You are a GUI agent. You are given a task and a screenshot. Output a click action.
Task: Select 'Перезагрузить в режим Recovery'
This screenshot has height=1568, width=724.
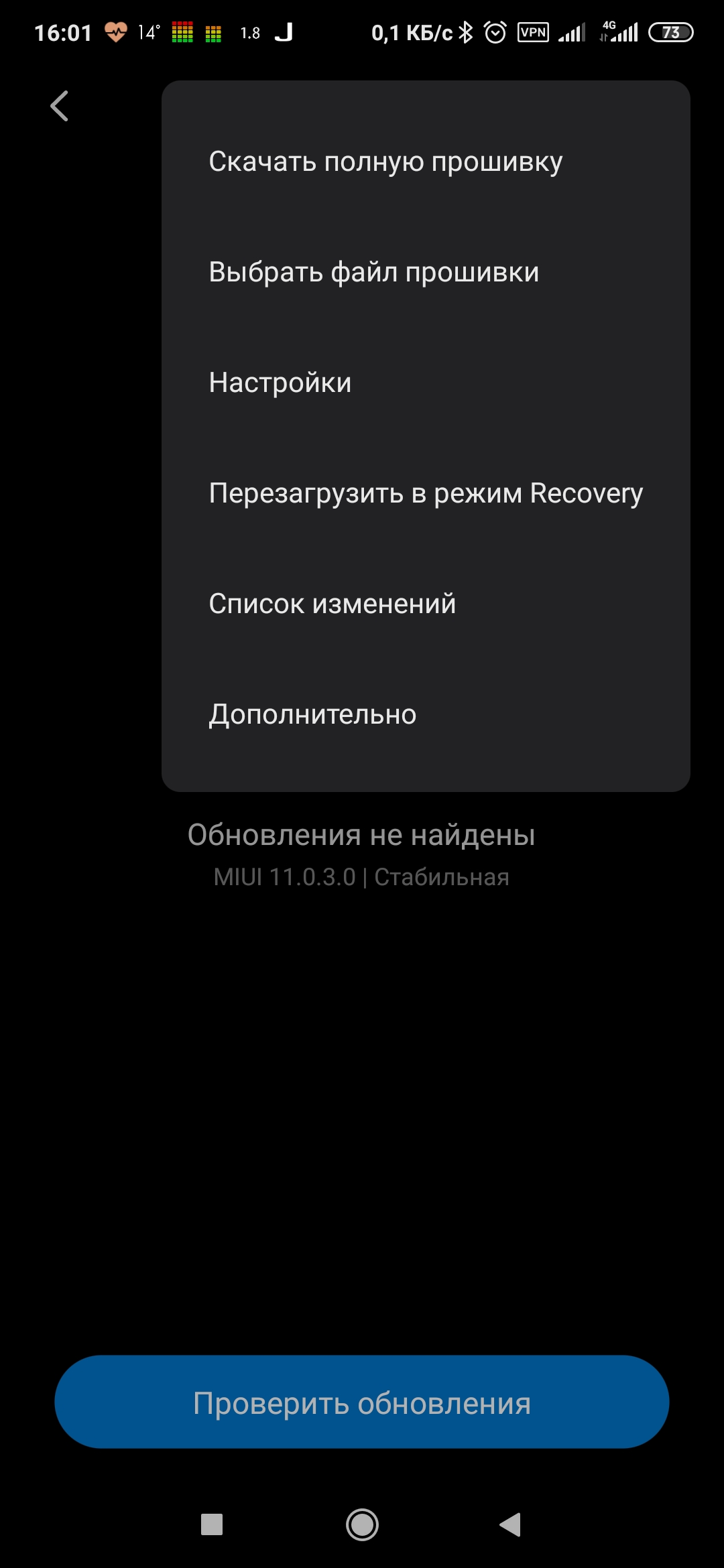[x=426, y=493]
